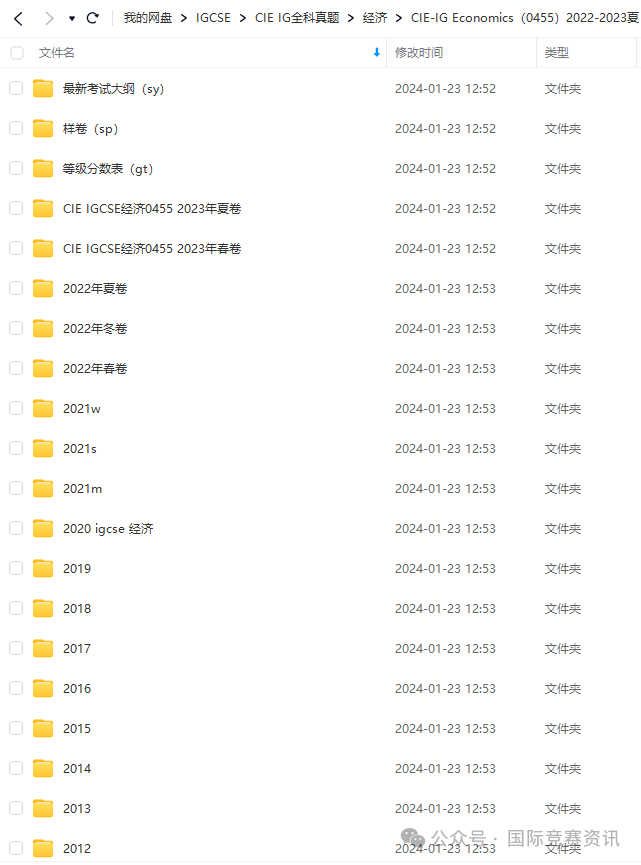
Task: Open the 2013 folder
Action: (77, 809)
